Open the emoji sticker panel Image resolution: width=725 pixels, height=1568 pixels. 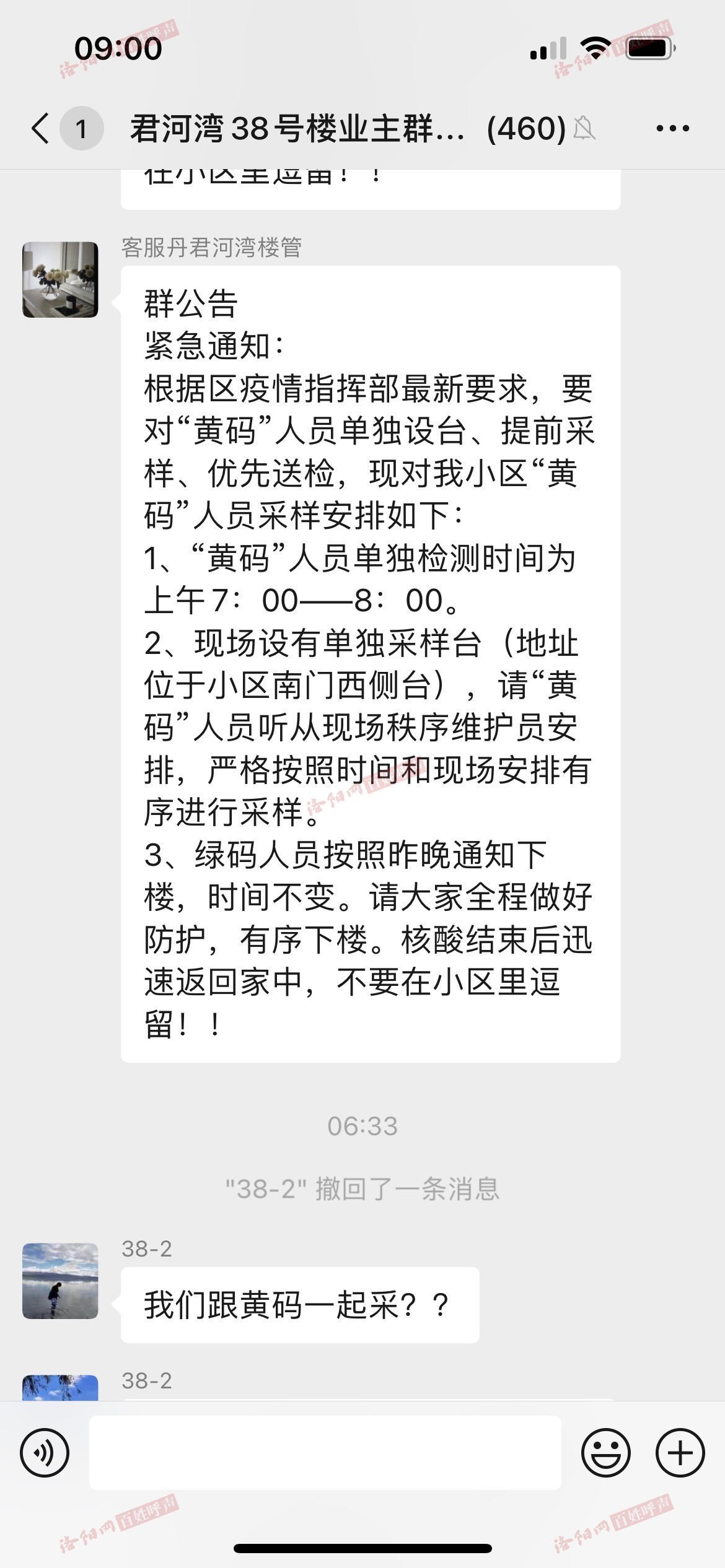click(x=605, y=1452)
